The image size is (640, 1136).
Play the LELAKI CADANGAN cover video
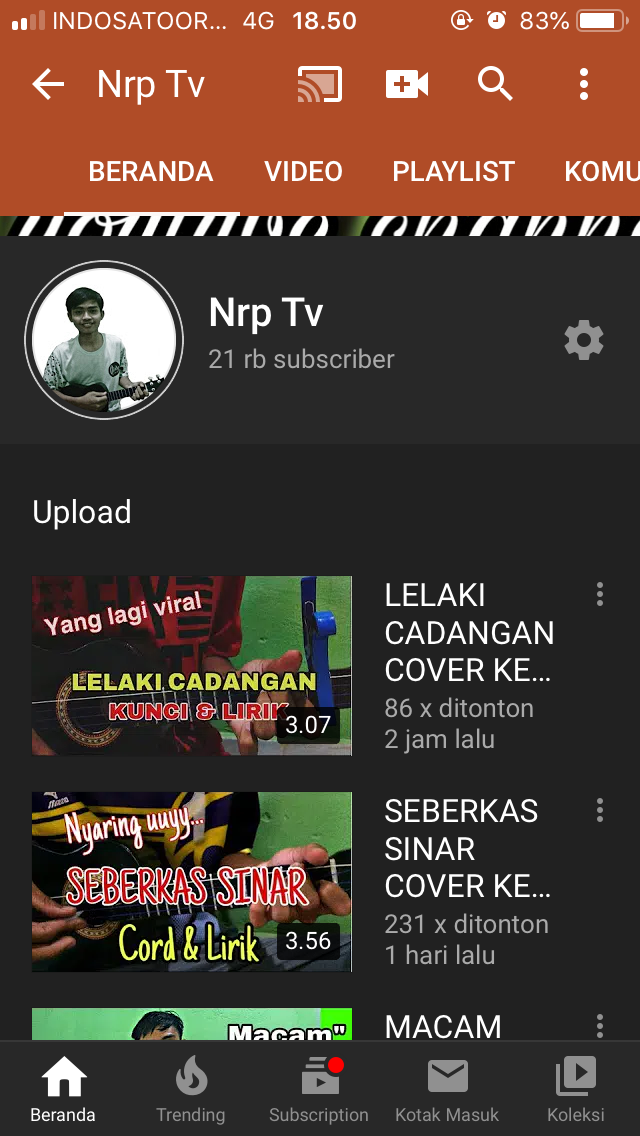tap(192, 666)
